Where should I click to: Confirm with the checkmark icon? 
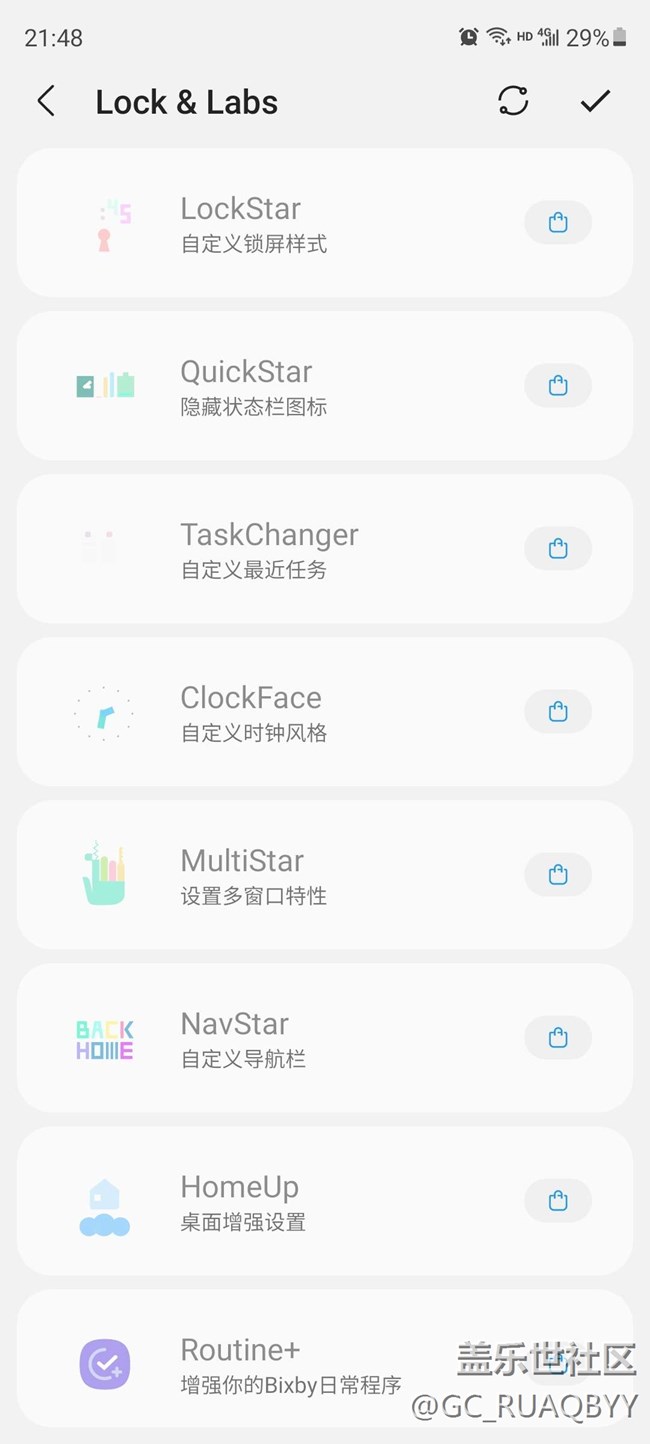click(595, 101)
